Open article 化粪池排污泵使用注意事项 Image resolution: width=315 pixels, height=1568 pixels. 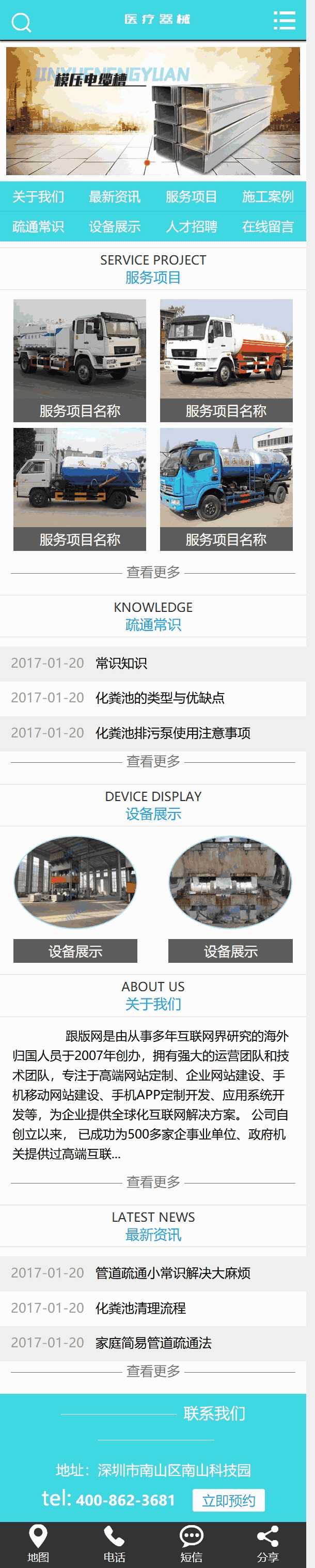point(172,732)
